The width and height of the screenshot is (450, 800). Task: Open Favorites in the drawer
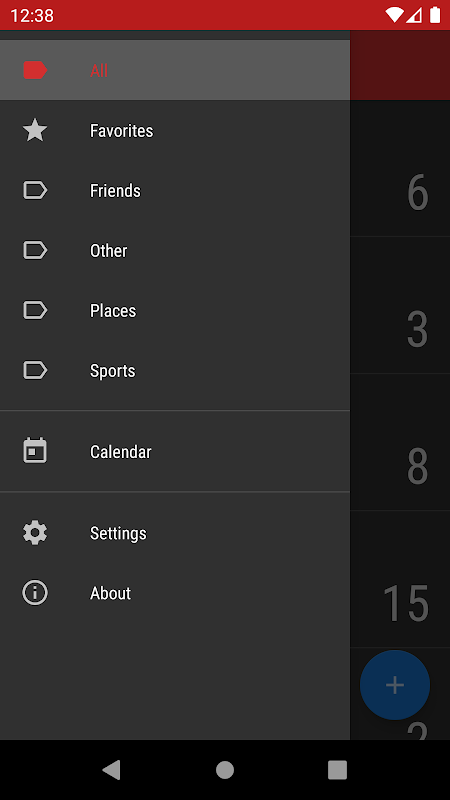coord(175,131)
